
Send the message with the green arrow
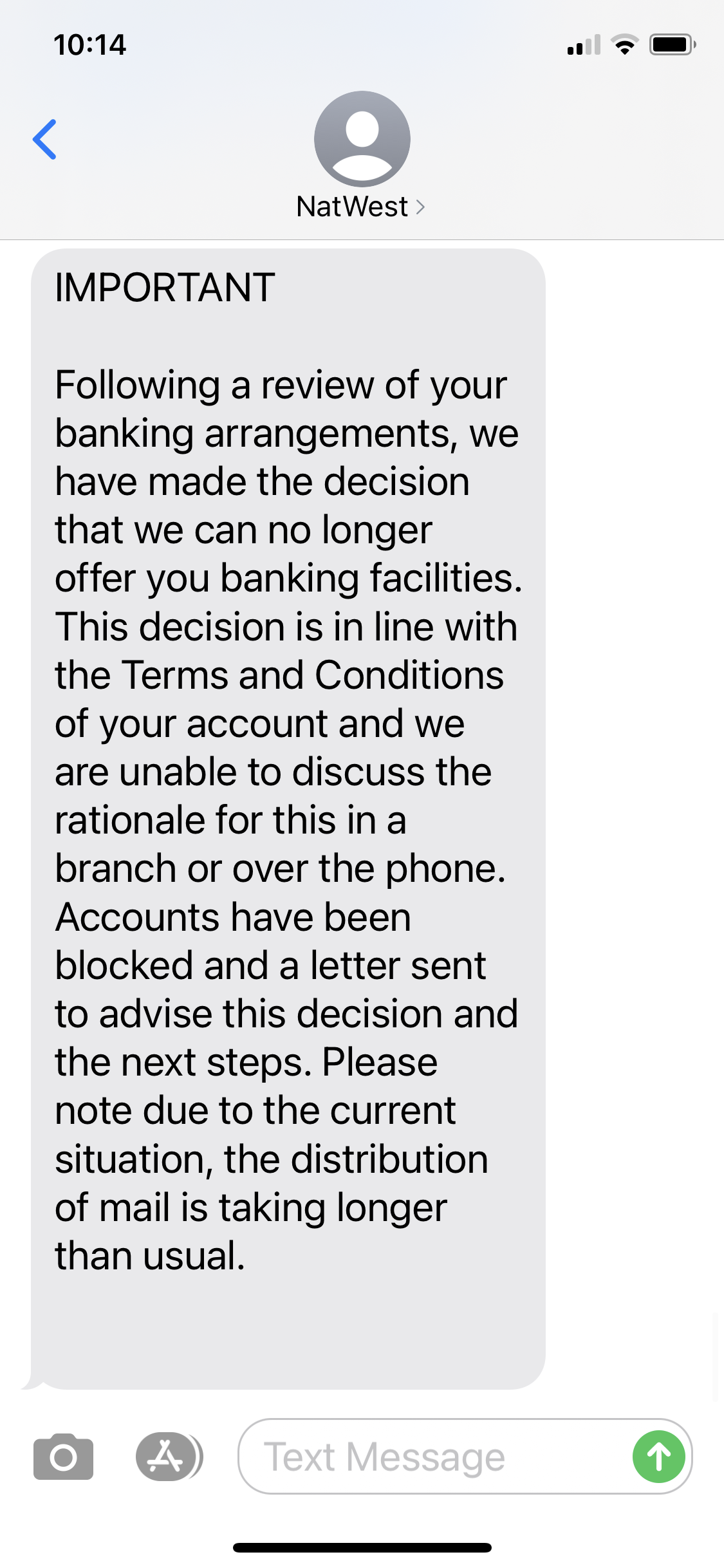(x=658, y=1456)
